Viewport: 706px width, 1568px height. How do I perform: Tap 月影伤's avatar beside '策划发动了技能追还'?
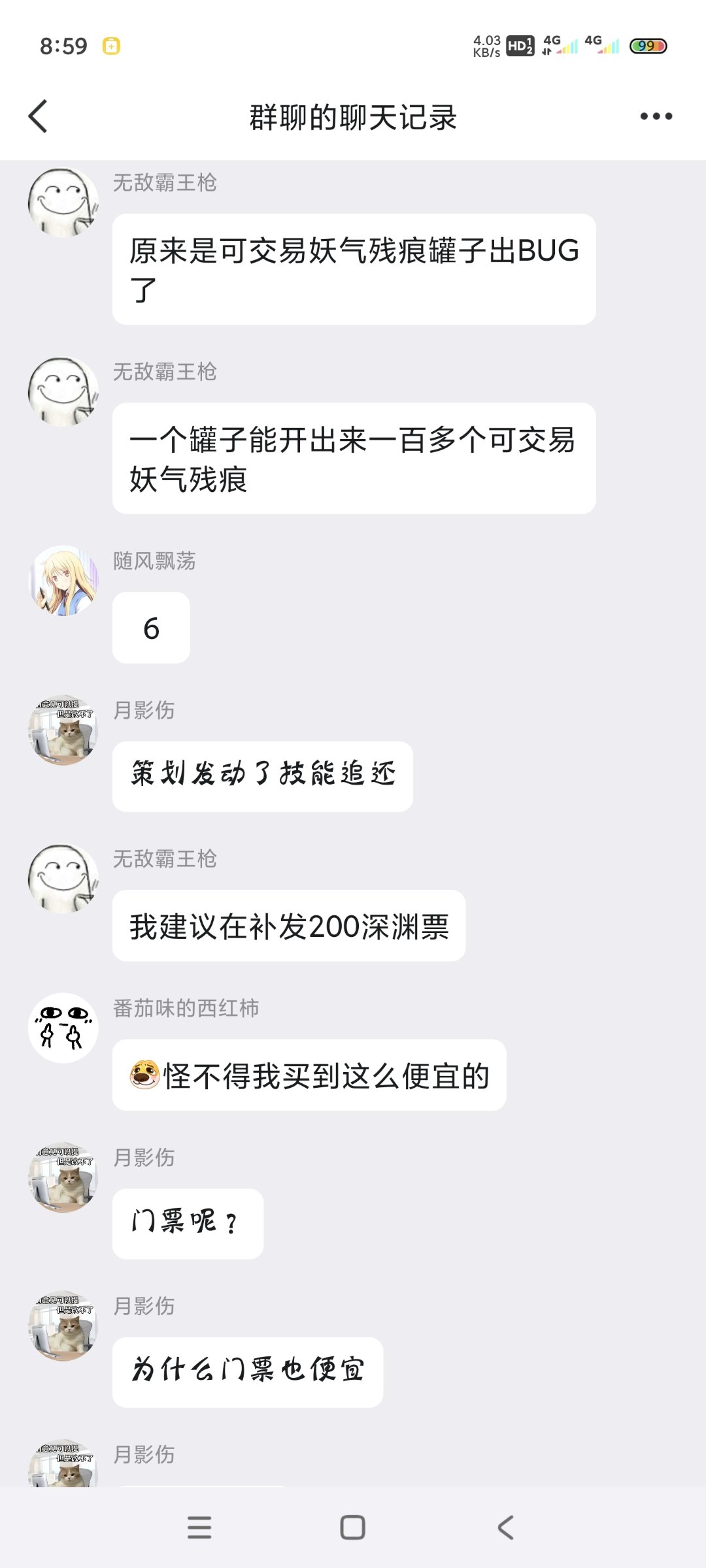click(x=63, y=729)
